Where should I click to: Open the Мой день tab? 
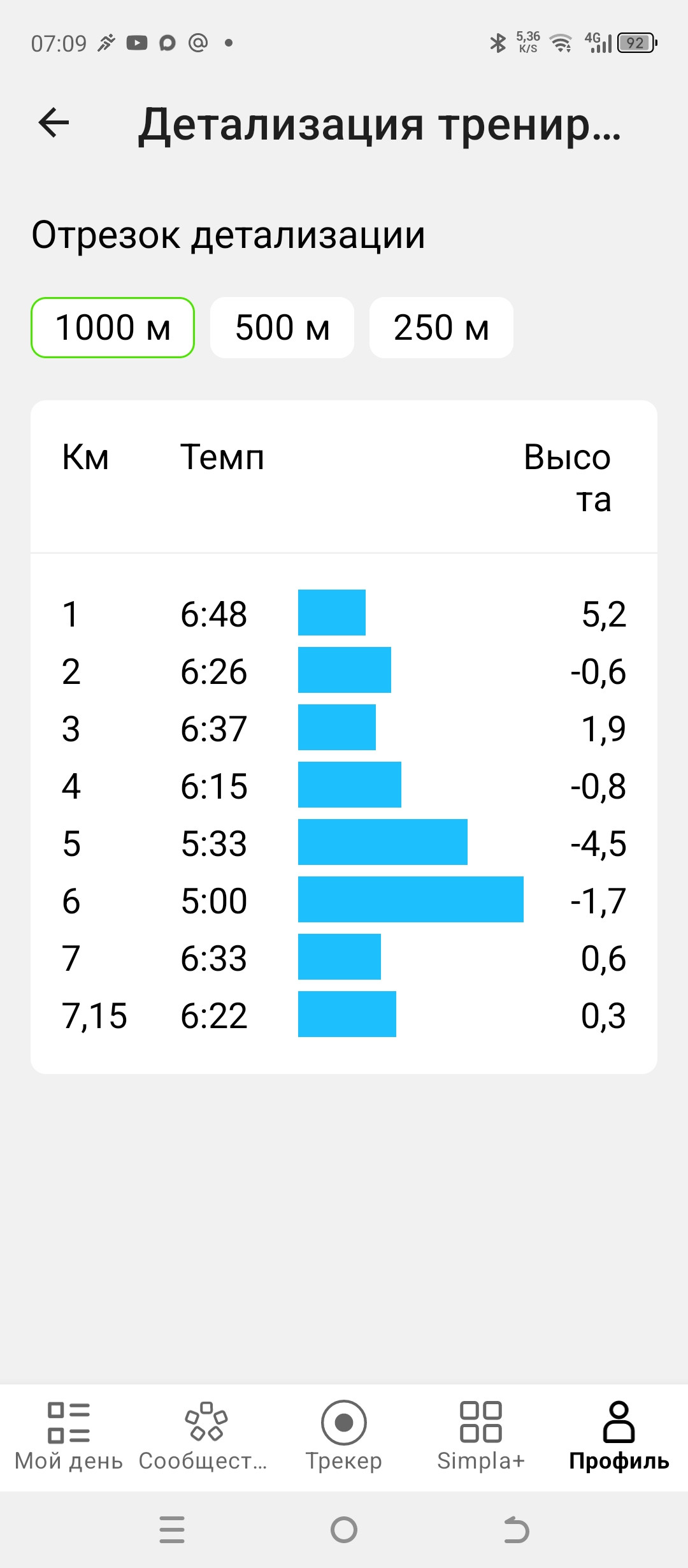coord(69,1437)
